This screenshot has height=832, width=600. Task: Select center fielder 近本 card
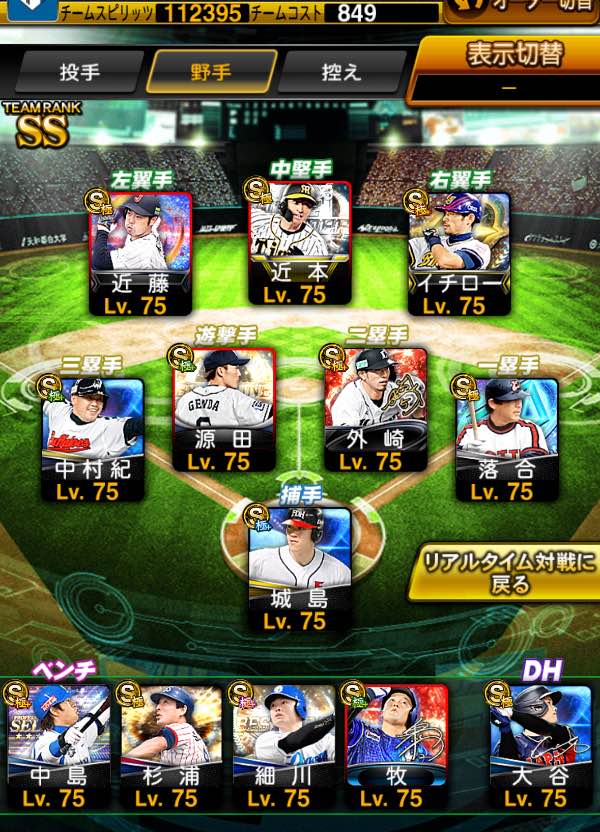coord(300,243)
